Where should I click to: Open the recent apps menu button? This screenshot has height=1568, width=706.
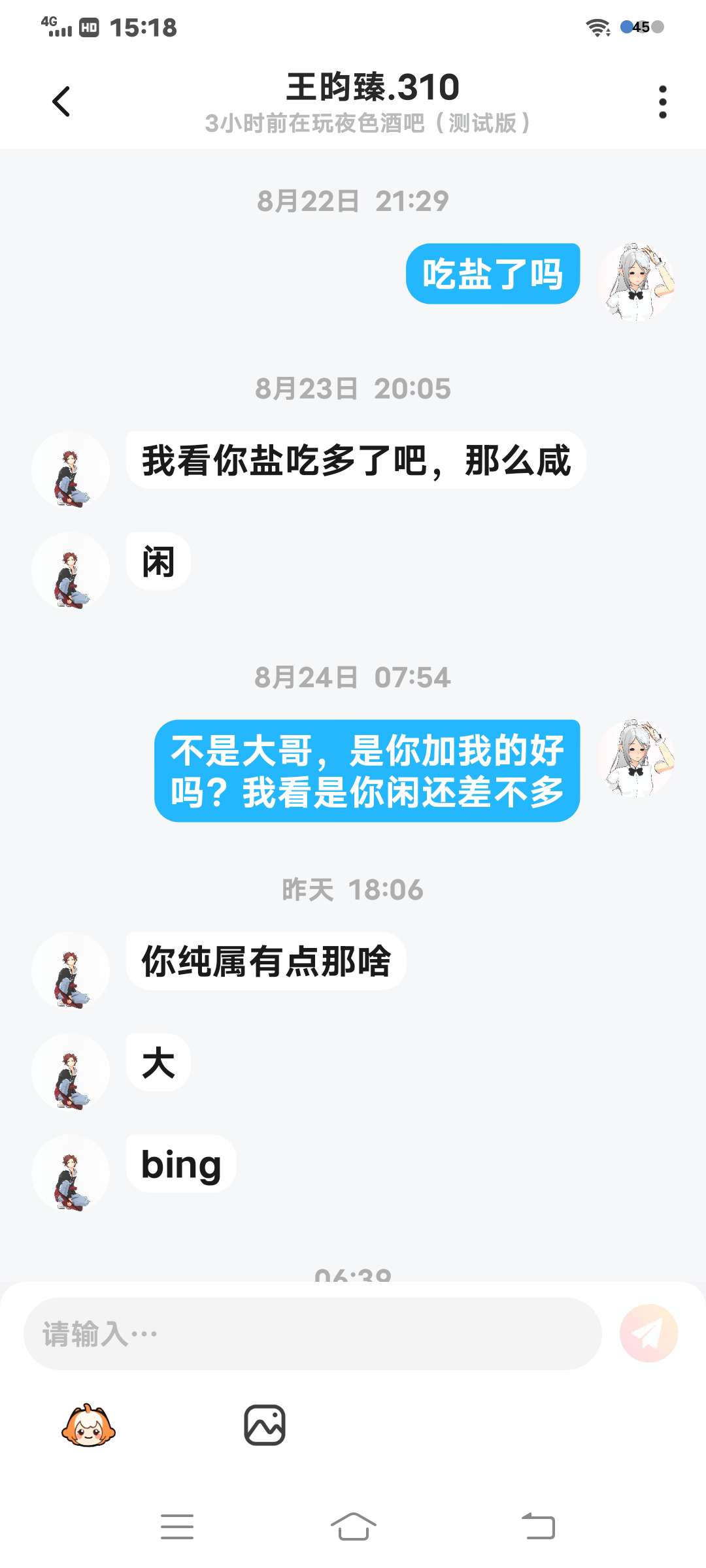pyautogui.click(x=177, y=1526)
